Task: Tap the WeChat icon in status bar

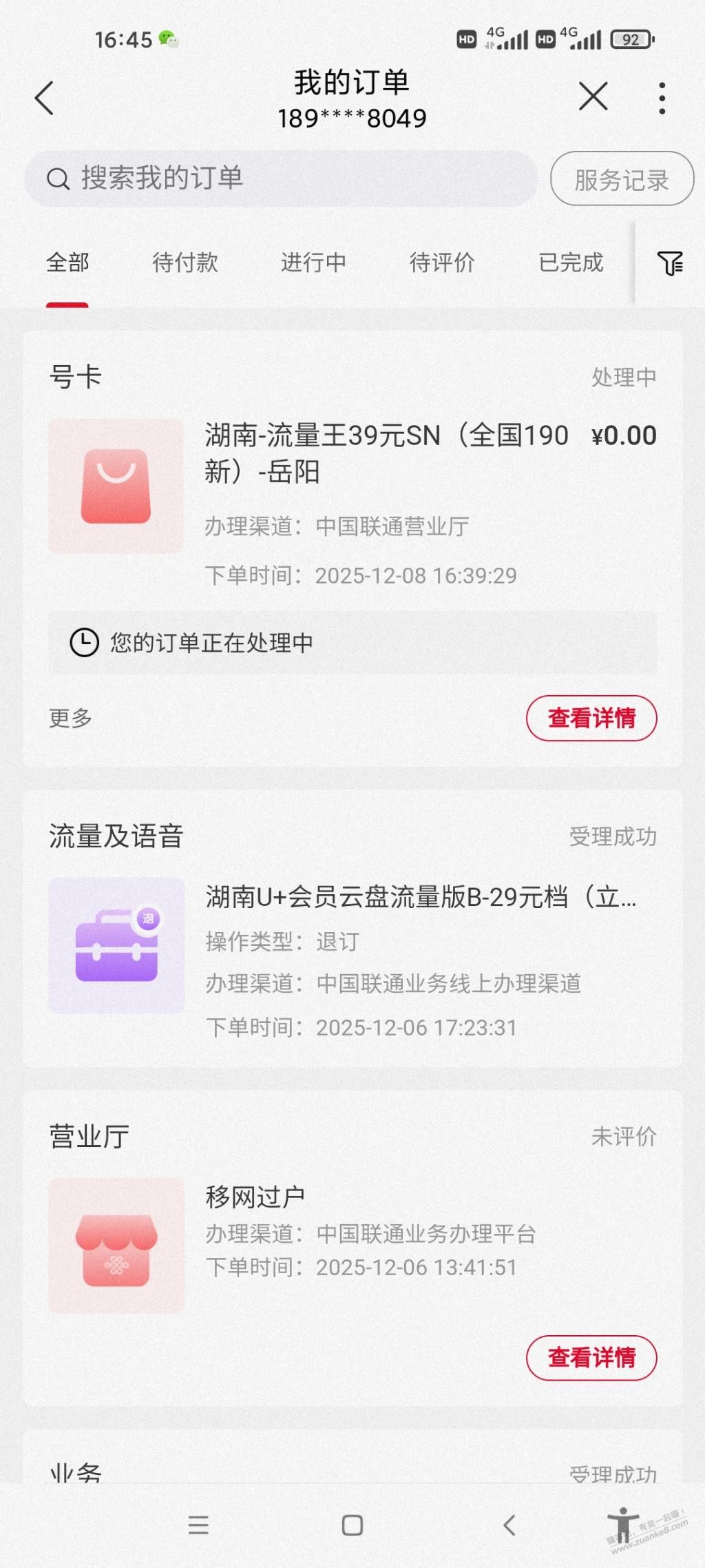Action: pyautogui.click(x=167, y=40)
